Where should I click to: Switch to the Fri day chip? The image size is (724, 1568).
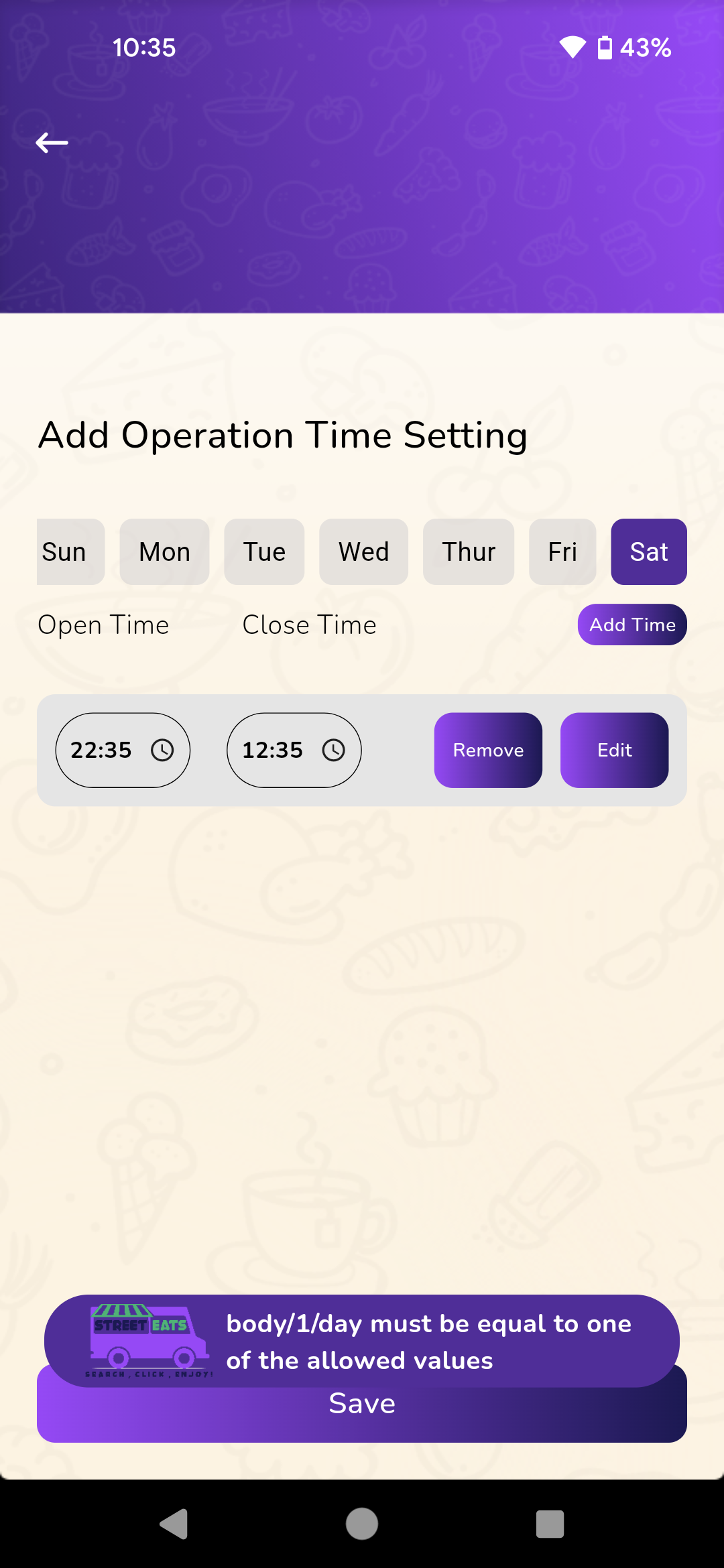click(562, 552)
